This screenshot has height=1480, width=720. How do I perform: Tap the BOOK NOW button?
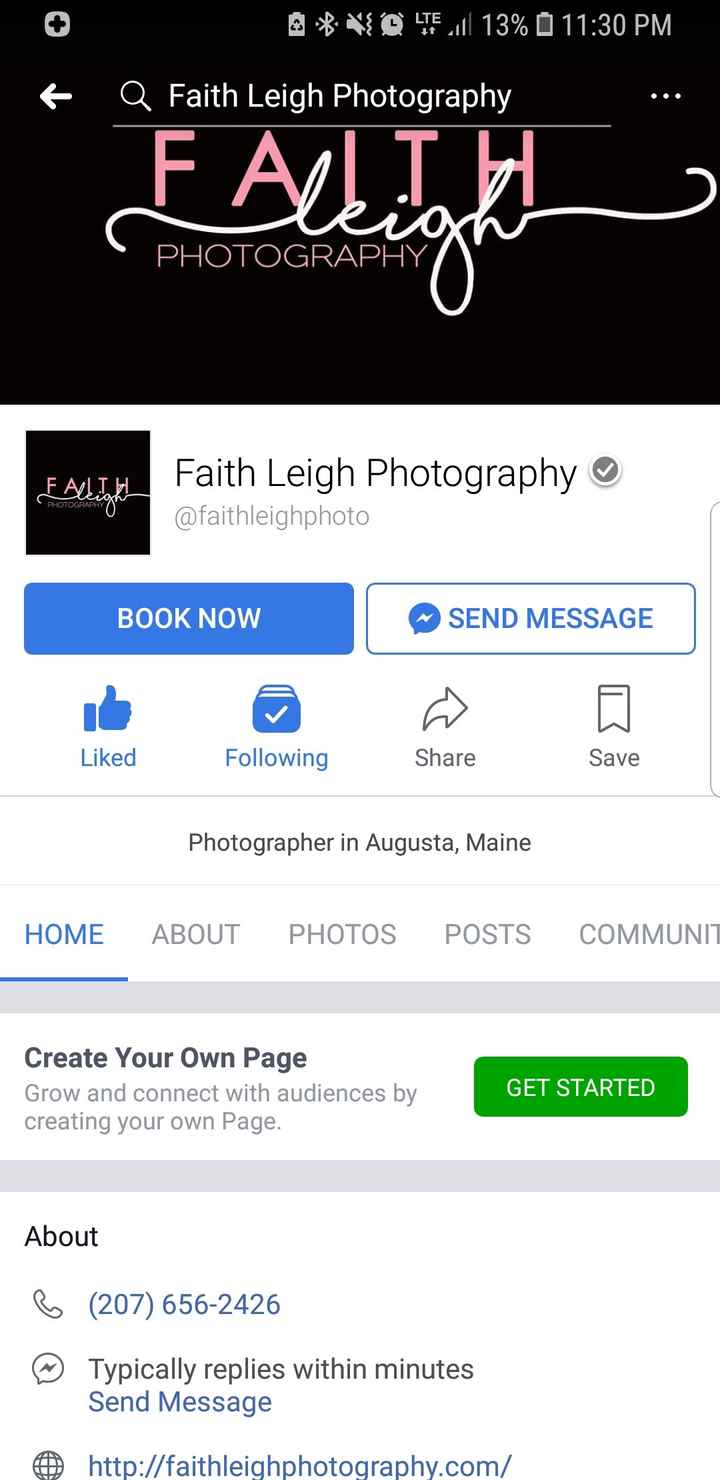coord(188,618)
